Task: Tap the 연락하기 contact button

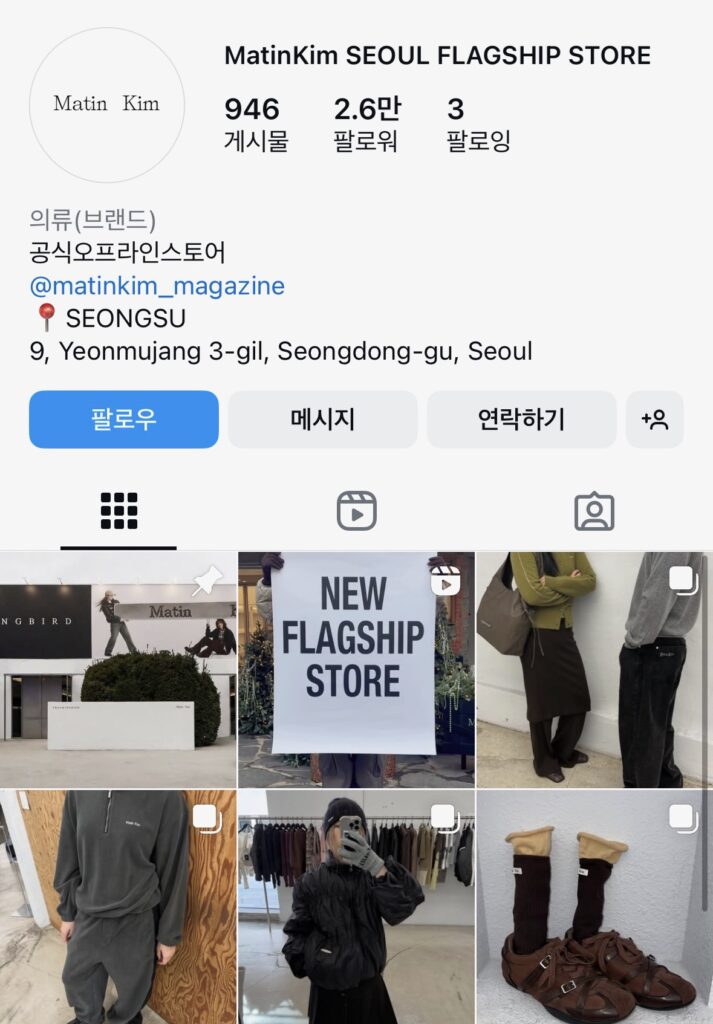Action: click(521, 419)
